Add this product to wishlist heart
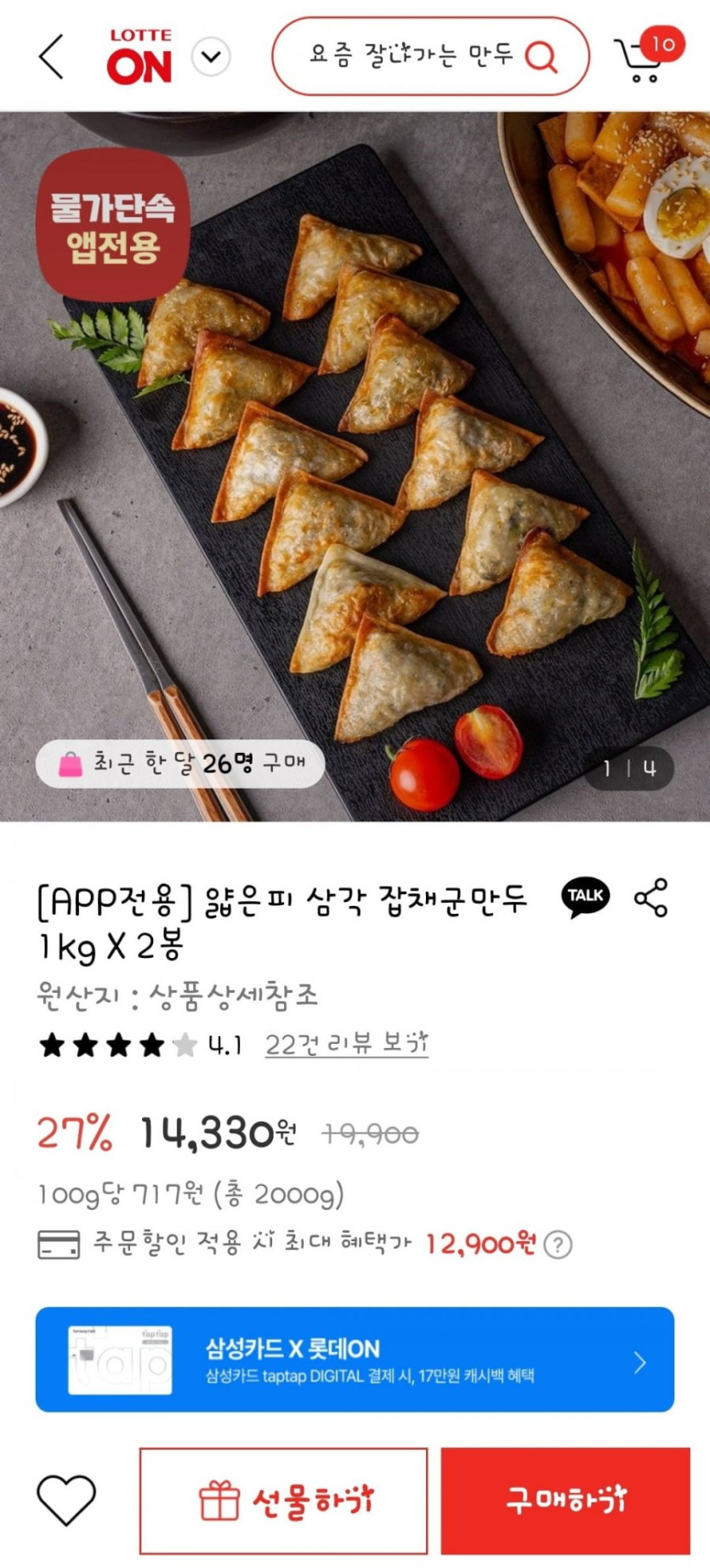The width and height of the screenshot is (710, 1568). point(66,1500)
